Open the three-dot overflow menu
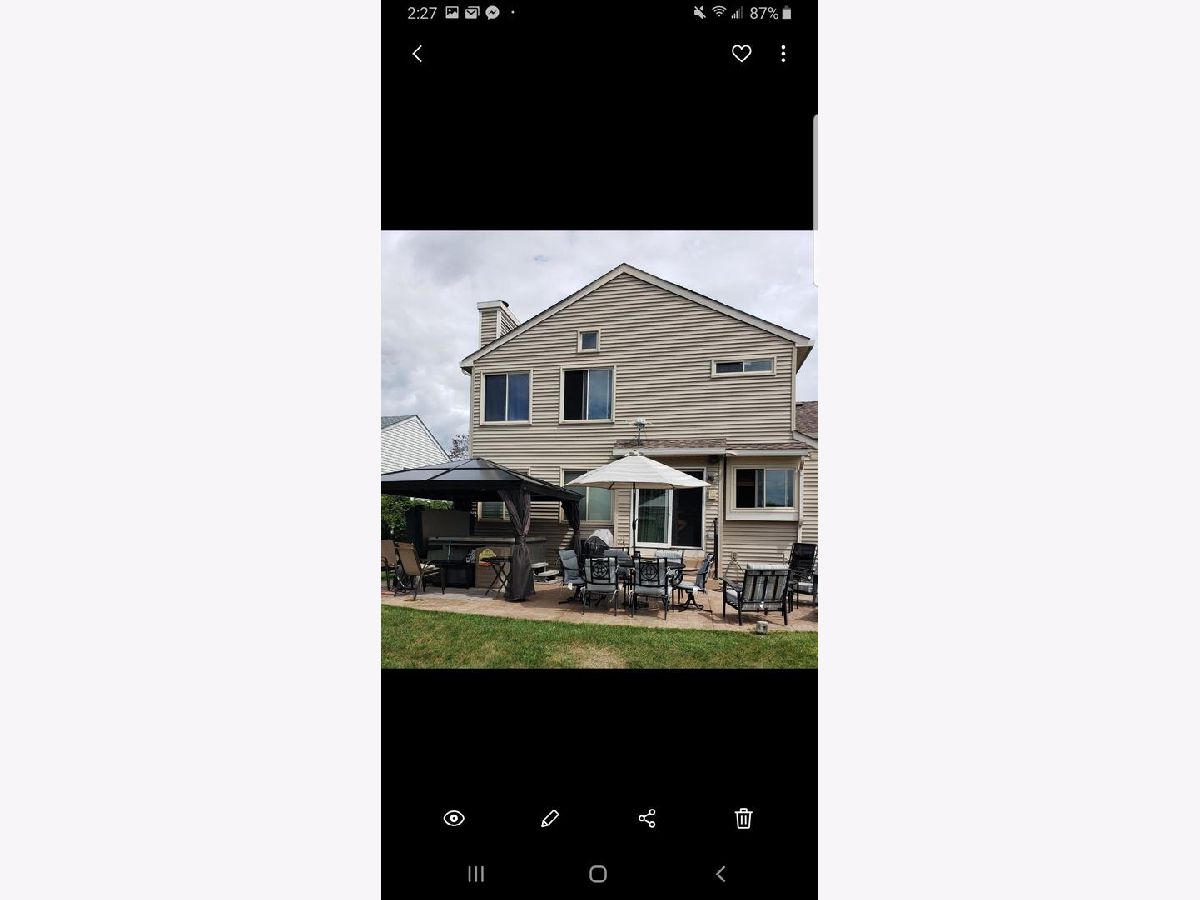The image size is (1200, 900). coord(783,54)
